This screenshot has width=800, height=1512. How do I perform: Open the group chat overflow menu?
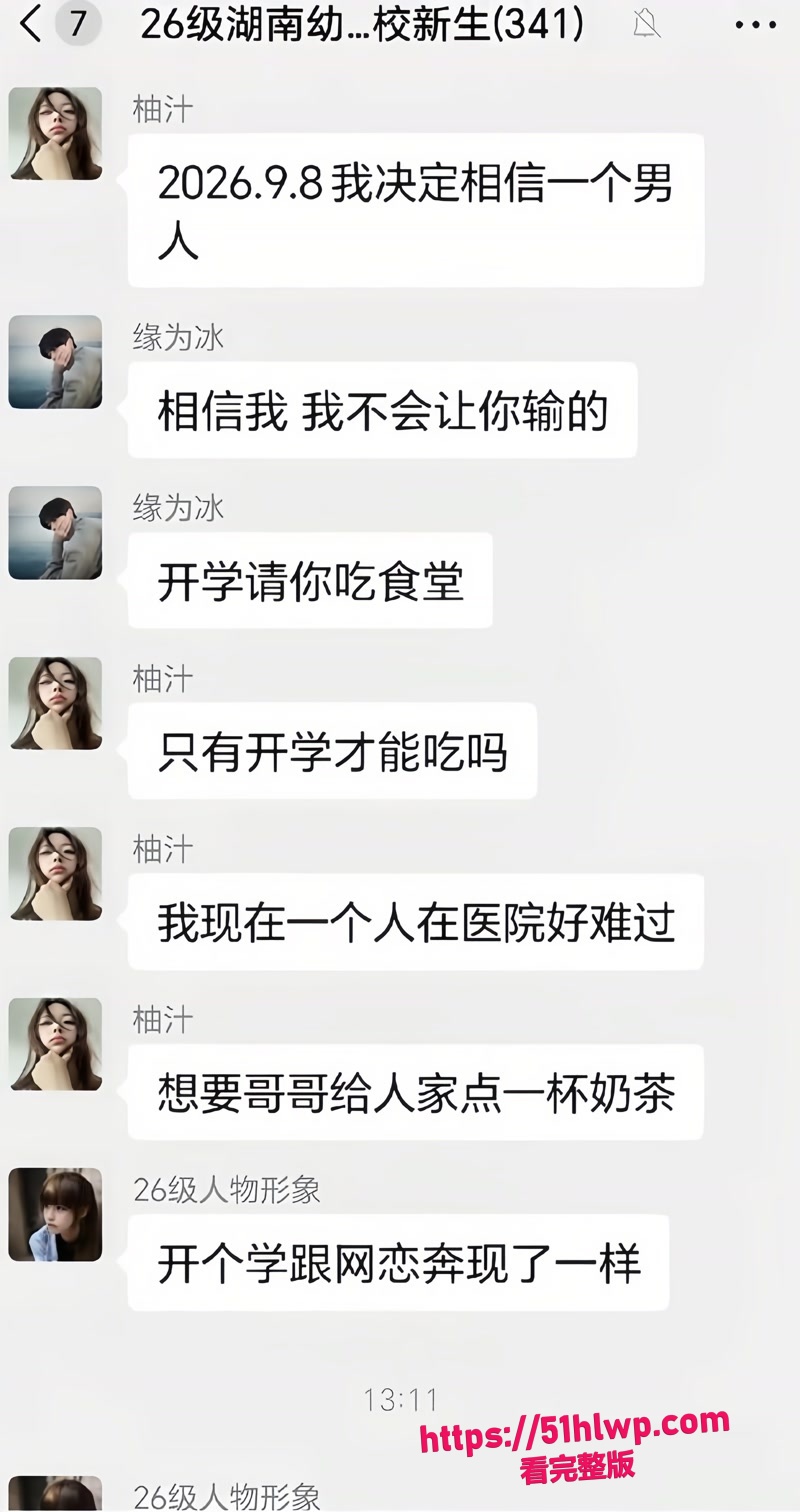756,25
